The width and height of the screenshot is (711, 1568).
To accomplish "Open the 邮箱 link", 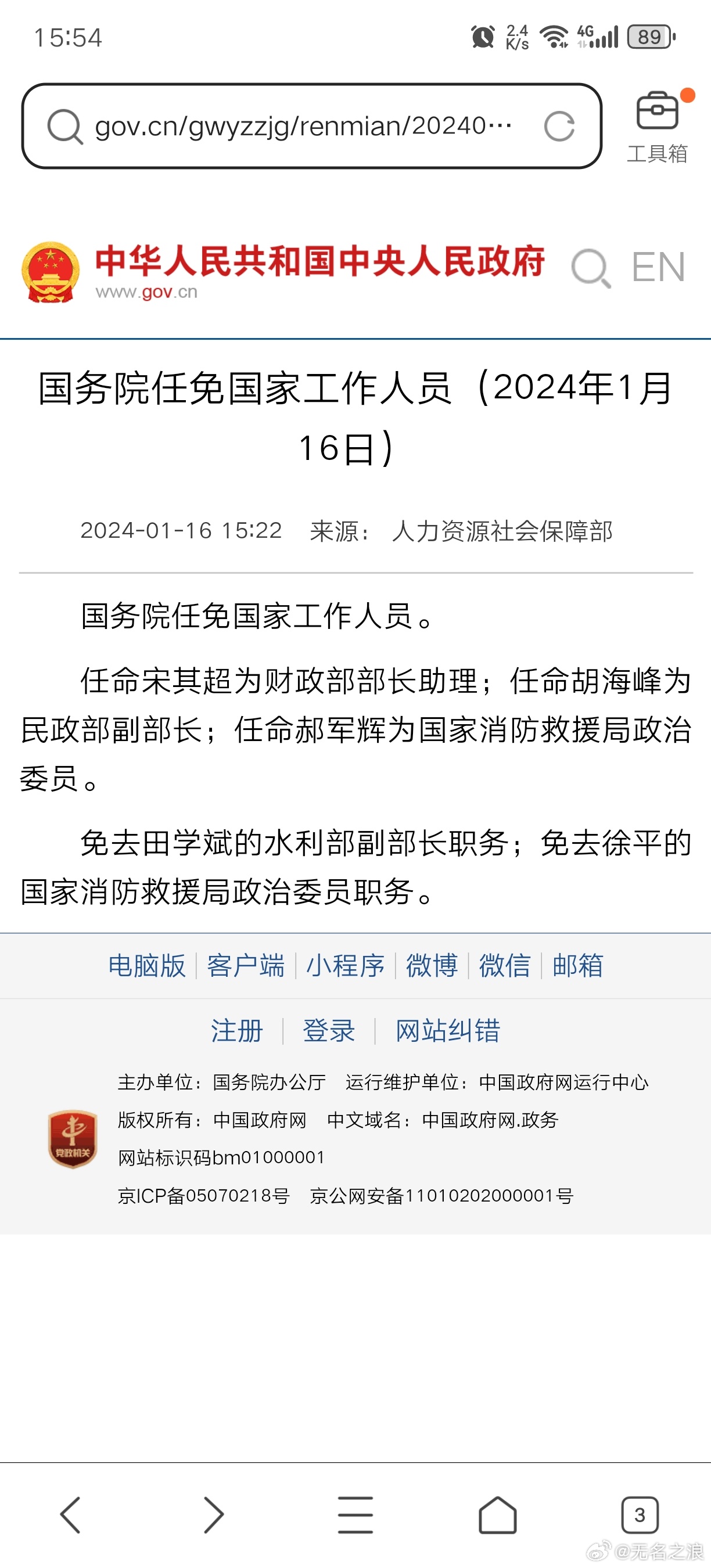I will [577, 965].
